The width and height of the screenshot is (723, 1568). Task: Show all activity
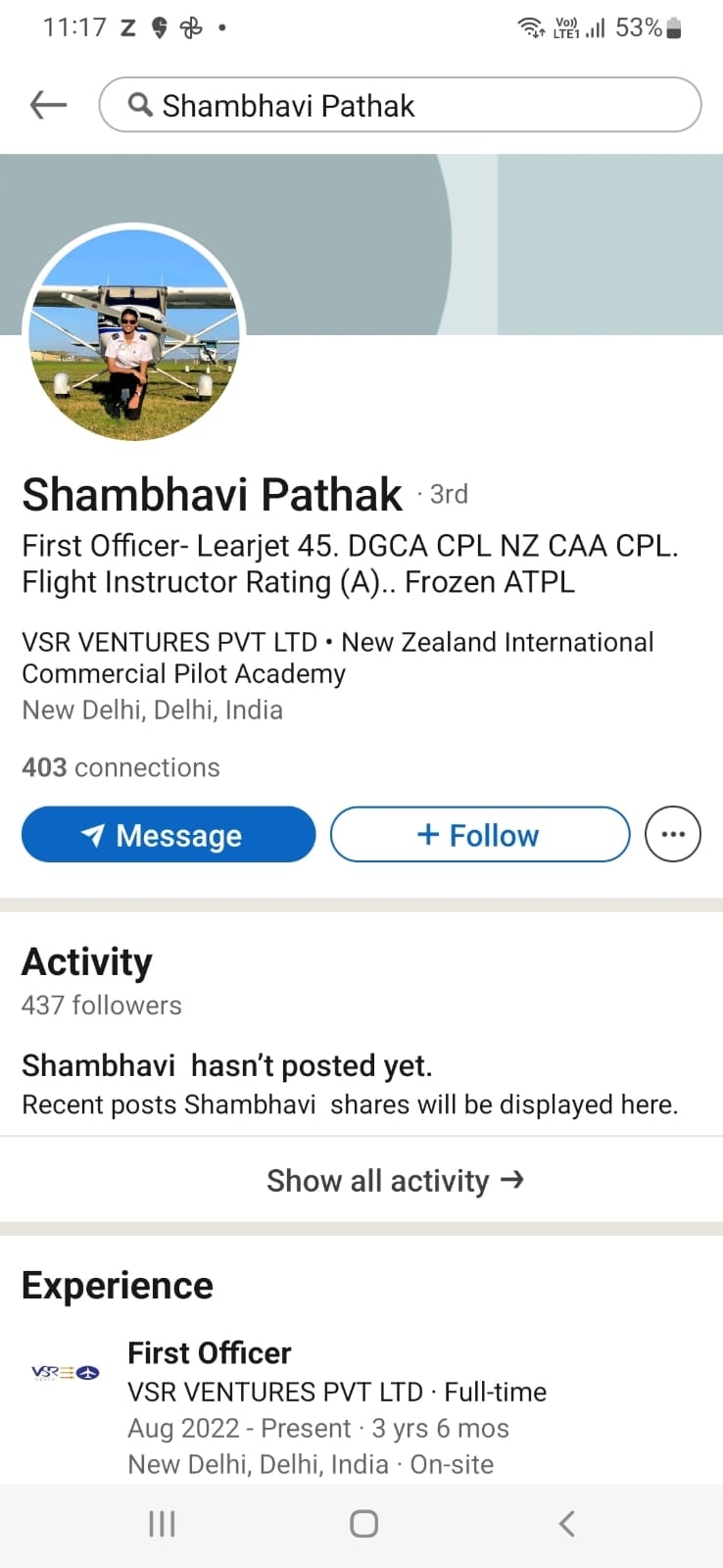[394, 1181]
